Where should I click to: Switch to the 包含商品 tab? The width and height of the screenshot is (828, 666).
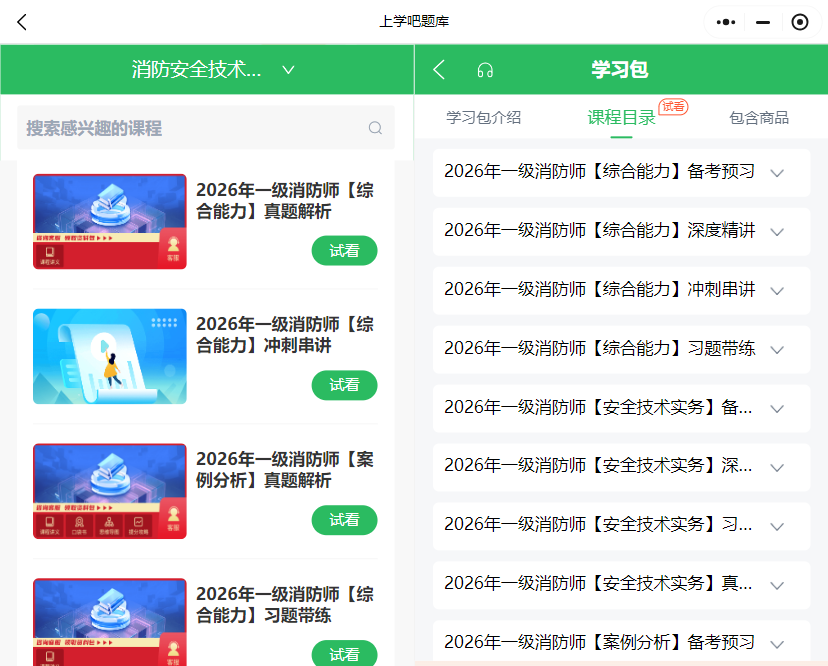pos(758,117)
